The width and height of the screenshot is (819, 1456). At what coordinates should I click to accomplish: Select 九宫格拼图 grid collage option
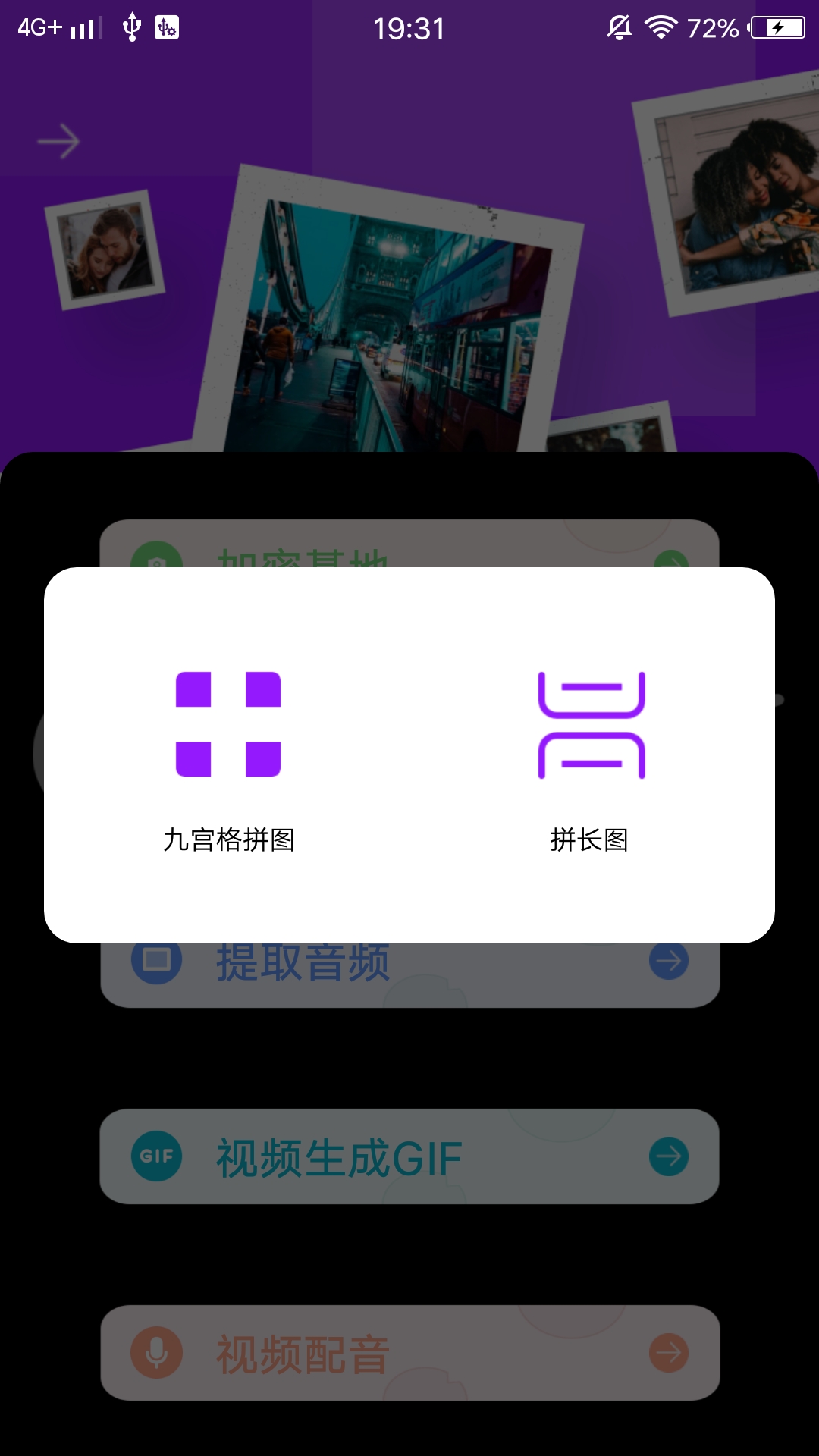click(x=228, y=758)
